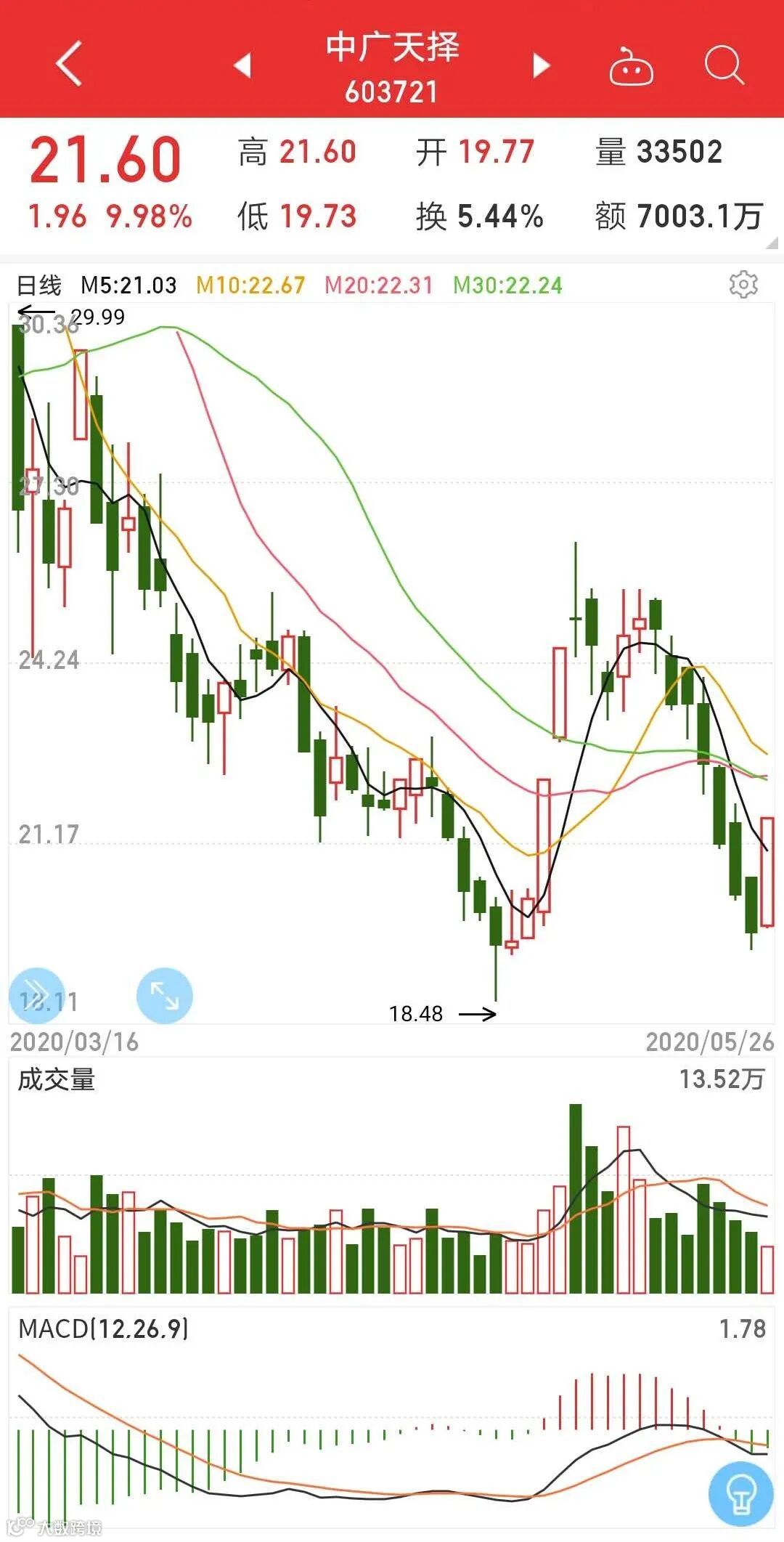Open stock search
This screenshot has height=1542, width=784.
click(x=724, y=66)
